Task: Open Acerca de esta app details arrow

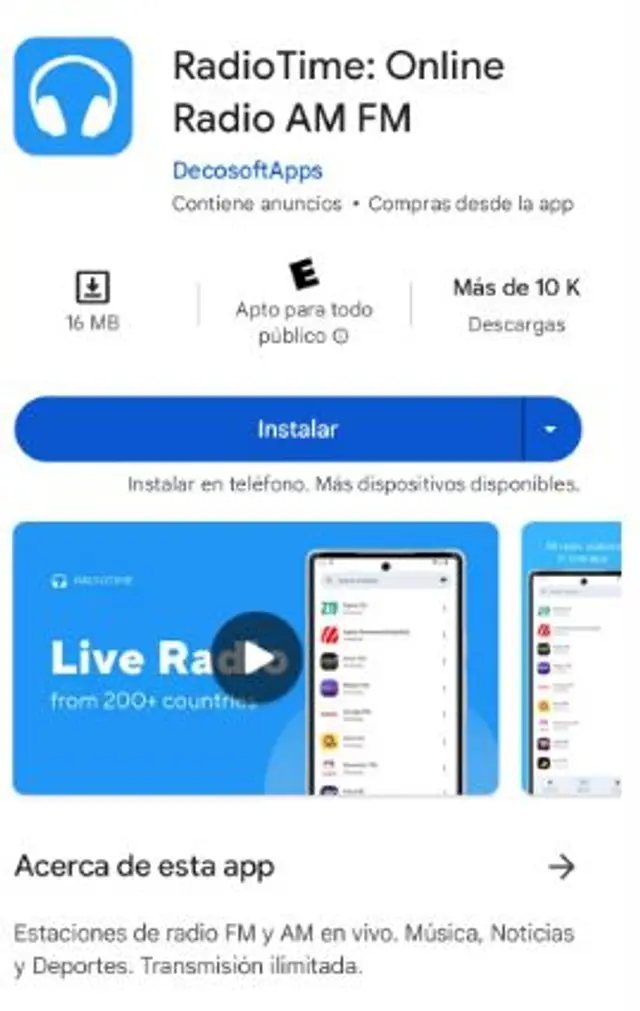Action: tap(565, 866)
